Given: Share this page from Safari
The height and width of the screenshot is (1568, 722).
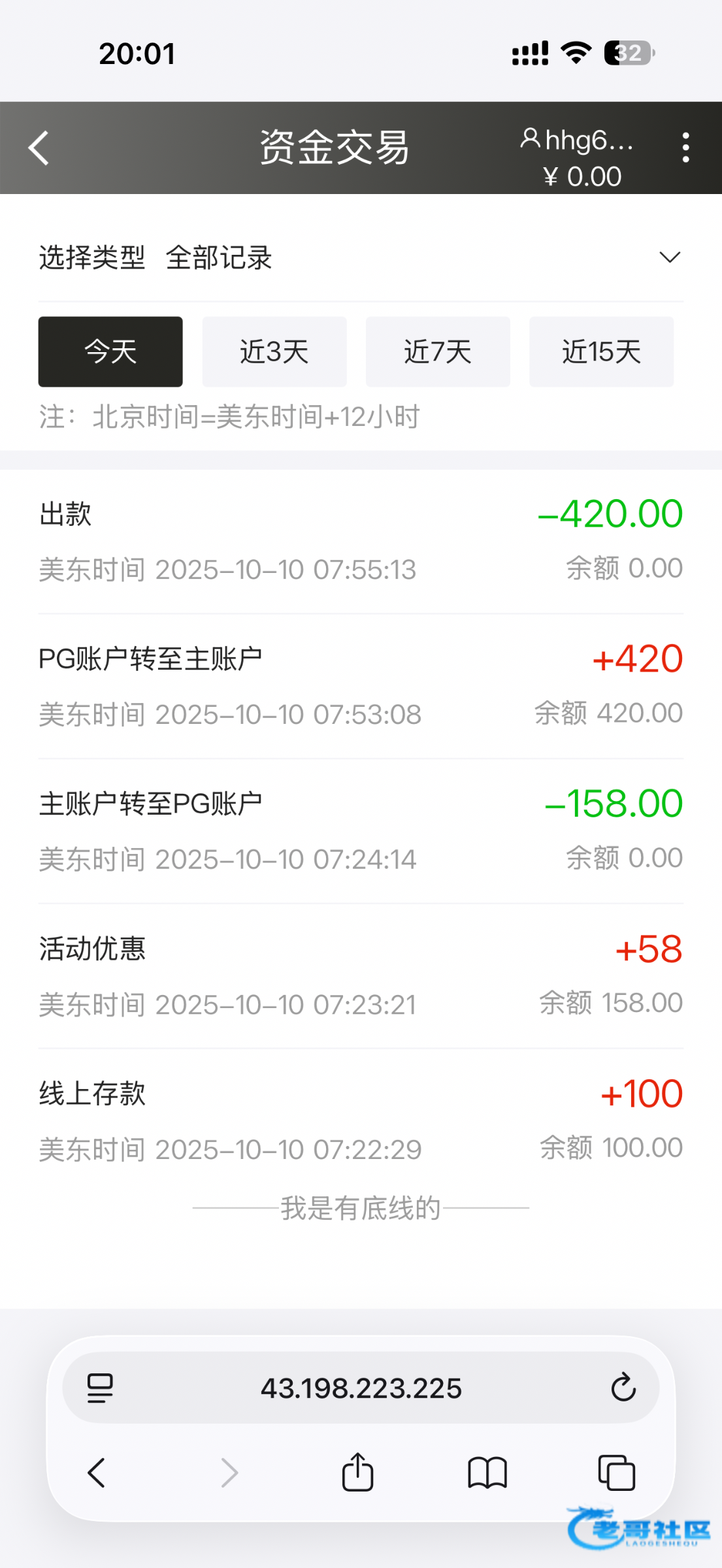Looking at the screenshot, I should 357,1473.
